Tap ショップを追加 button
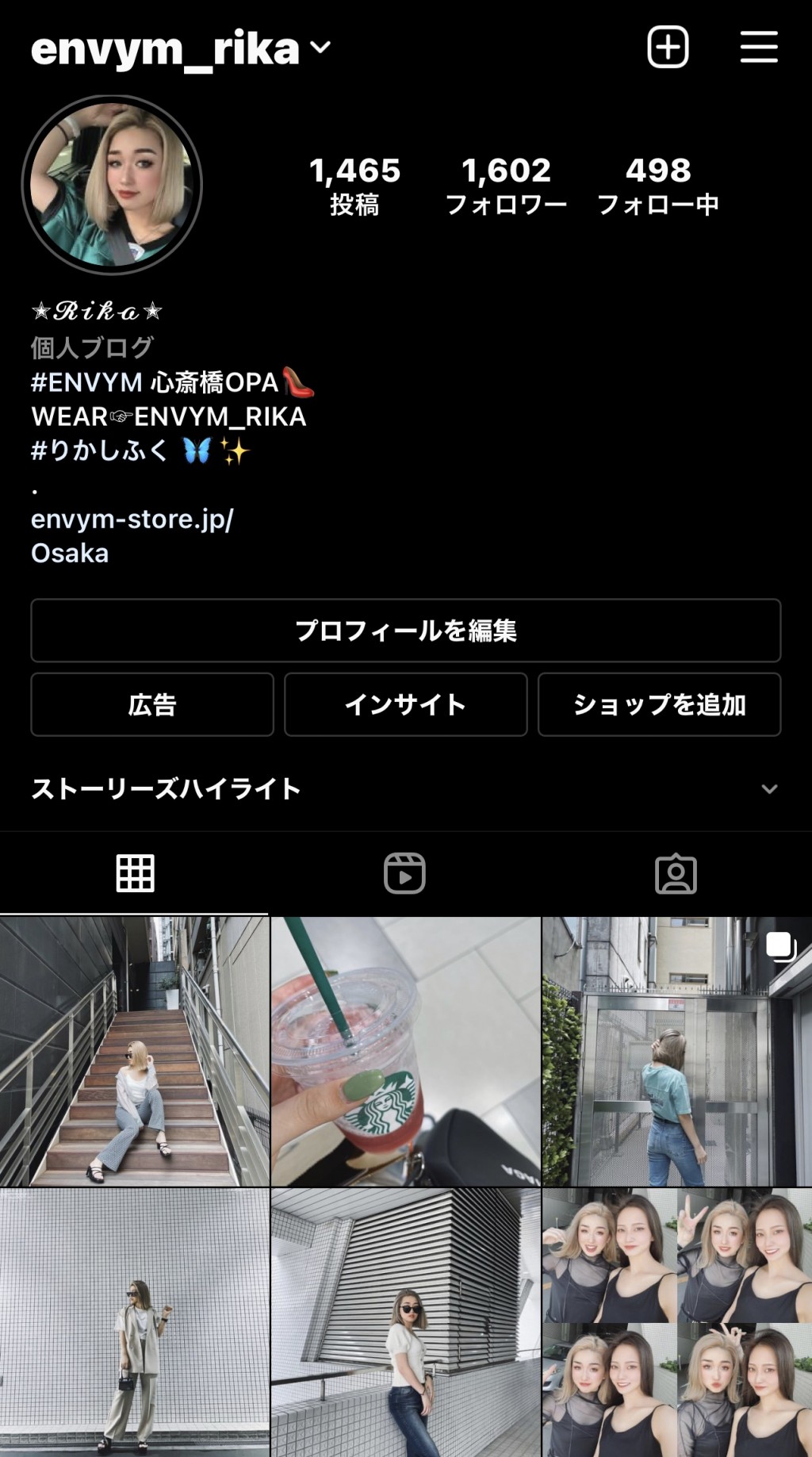The height and width of the screenshot is (1457, 812). pyautogui.click(x=659, y=704)
